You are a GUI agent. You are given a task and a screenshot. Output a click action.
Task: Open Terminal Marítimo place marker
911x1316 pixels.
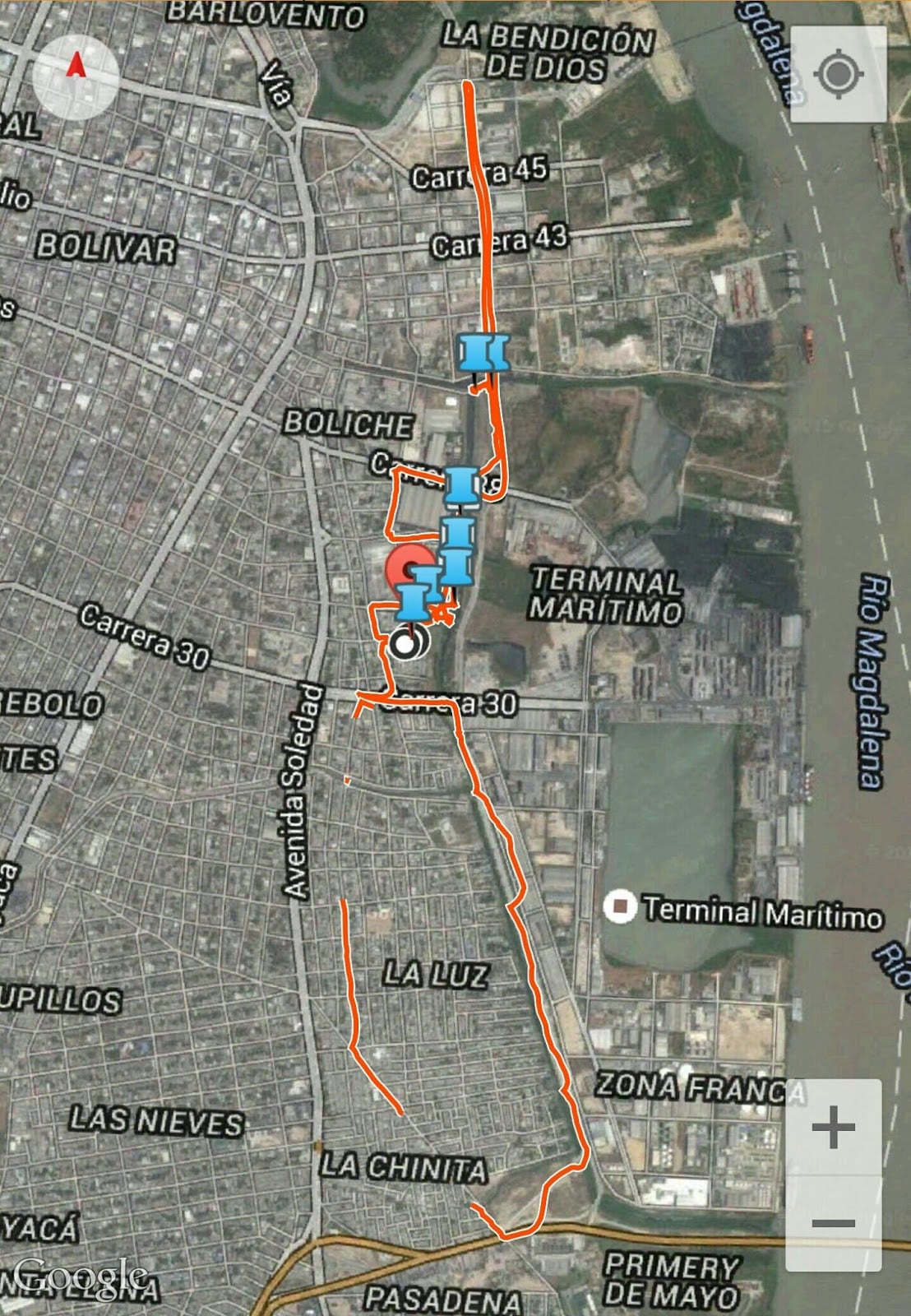click(x=620, y=908)
